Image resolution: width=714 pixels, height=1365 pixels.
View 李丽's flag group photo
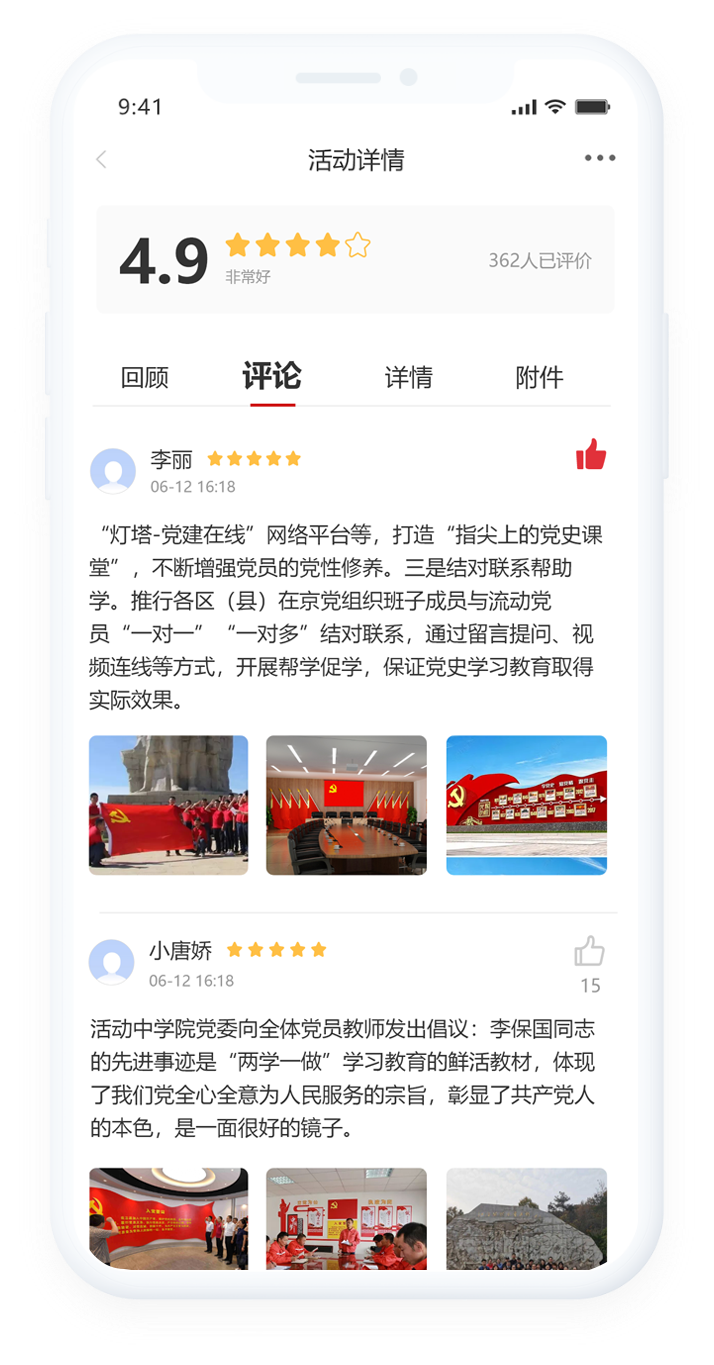168,805
